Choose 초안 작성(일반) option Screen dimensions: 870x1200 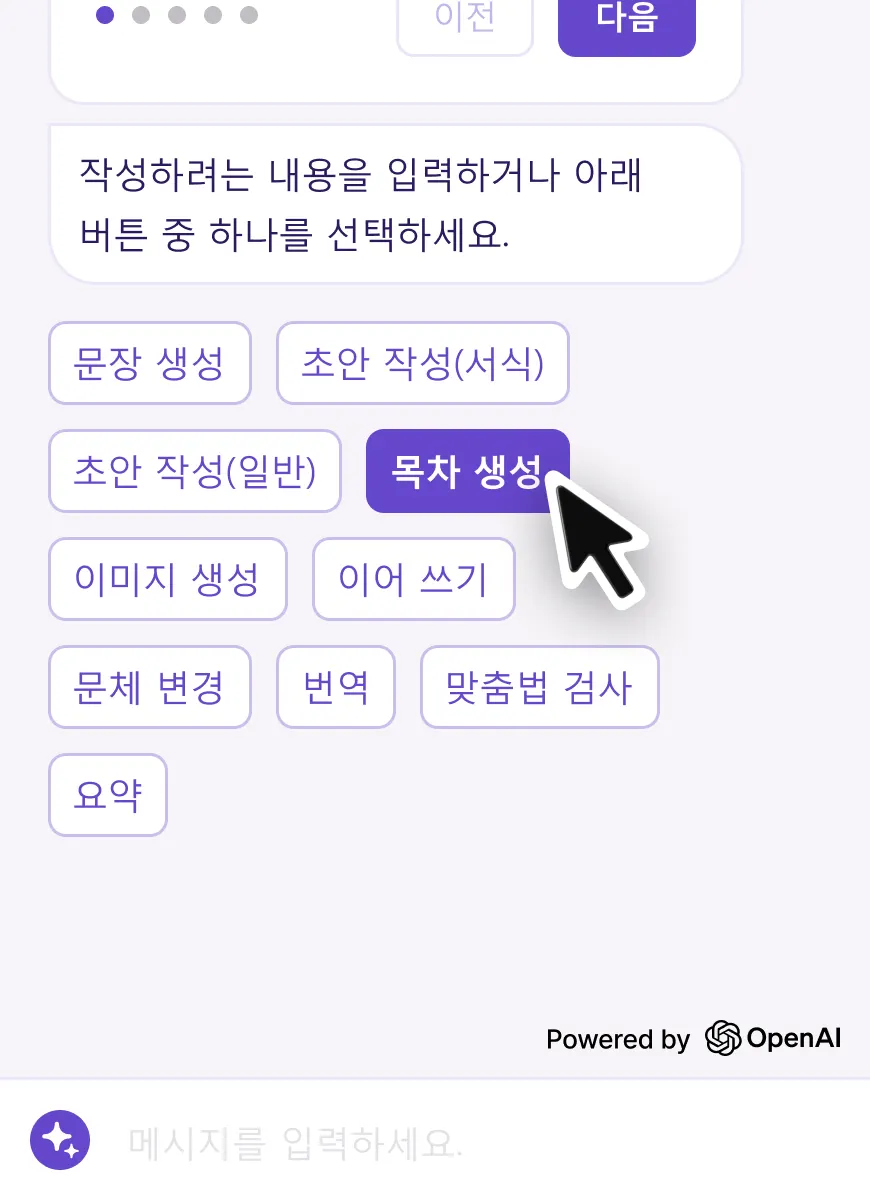click(x=195, y=471)
